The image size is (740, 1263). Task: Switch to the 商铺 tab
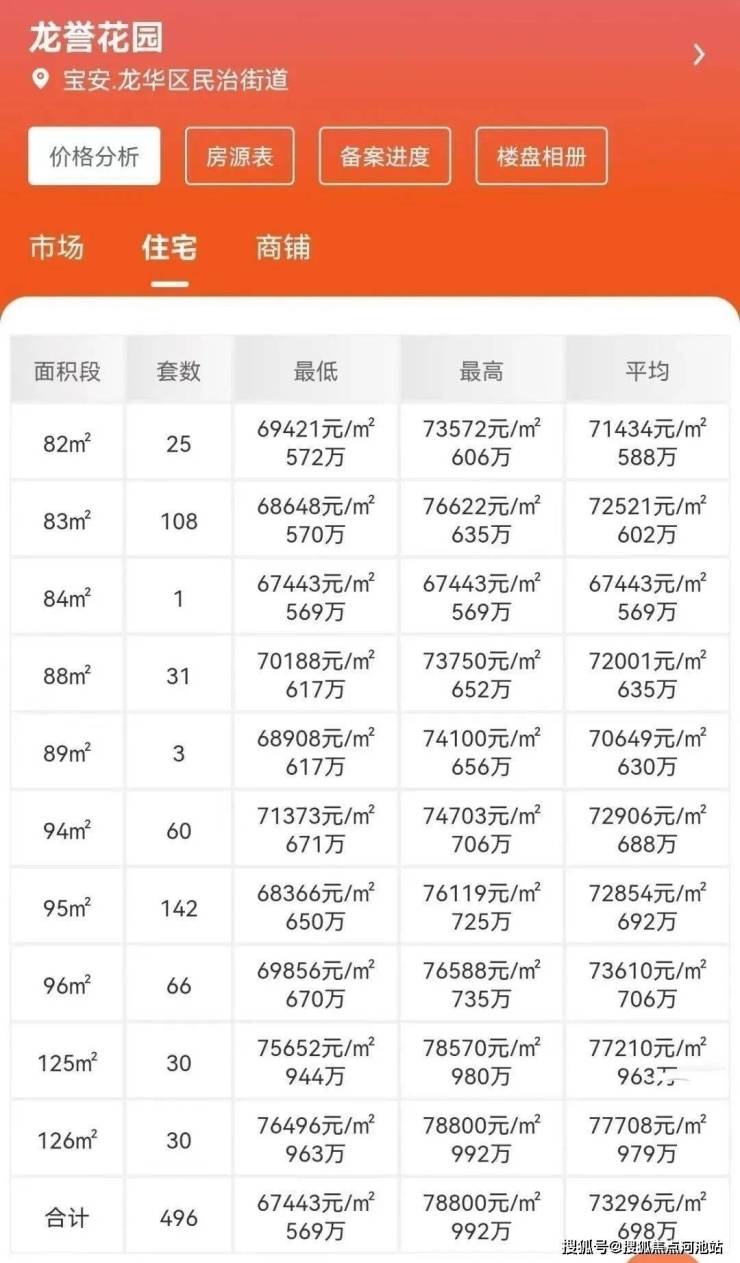point(283,248)
